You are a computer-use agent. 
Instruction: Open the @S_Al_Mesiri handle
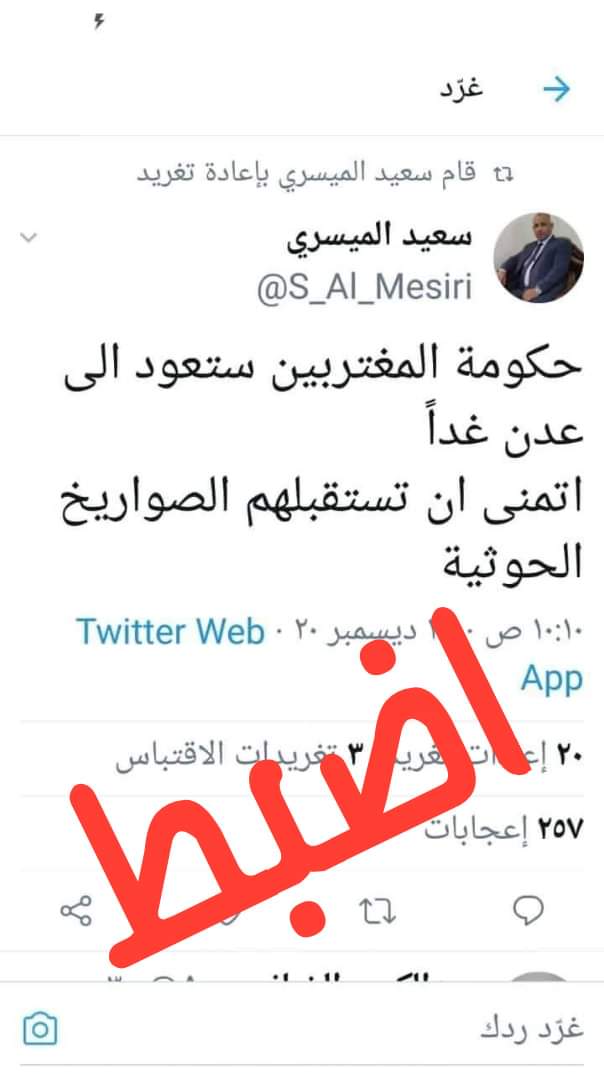tap(364, 289)
